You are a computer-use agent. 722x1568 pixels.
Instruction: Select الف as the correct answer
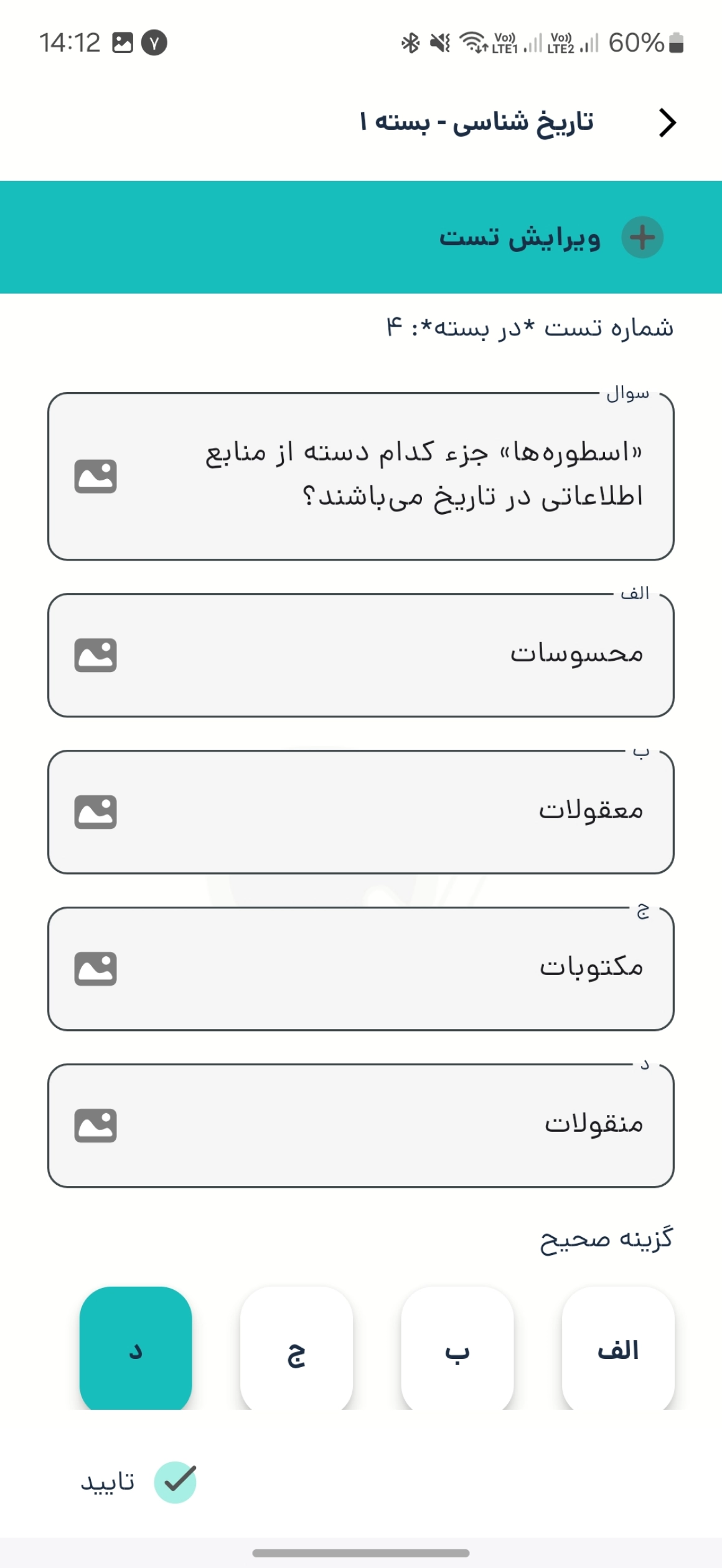click(x=618, y=1348)
